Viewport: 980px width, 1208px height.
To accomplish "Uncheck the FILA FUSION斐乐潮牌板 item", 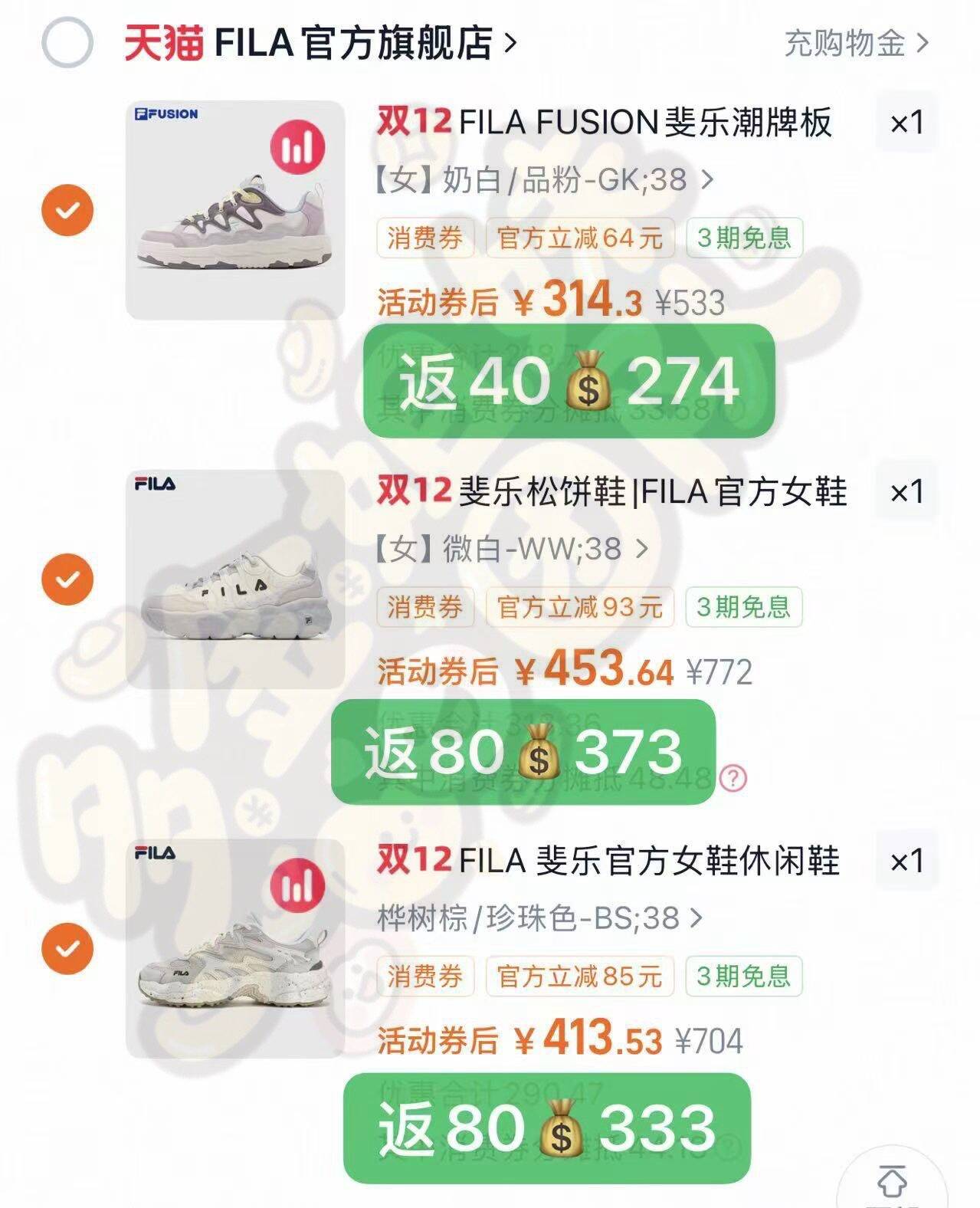I will tap(67, 209).
